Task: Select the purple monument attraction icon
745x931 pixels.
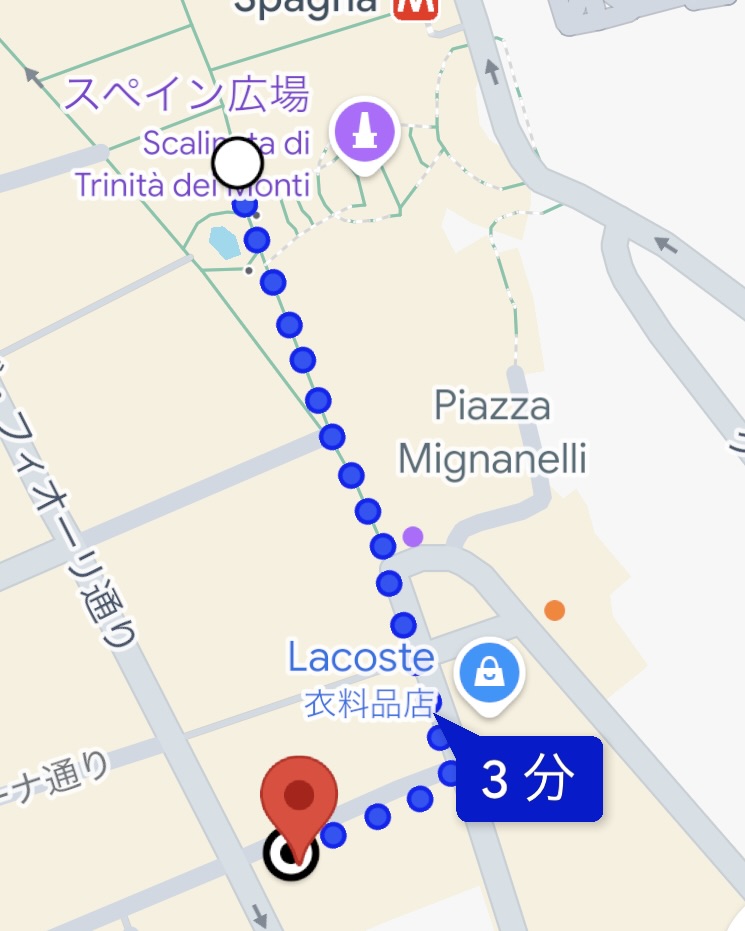Action: coord(364,130)
